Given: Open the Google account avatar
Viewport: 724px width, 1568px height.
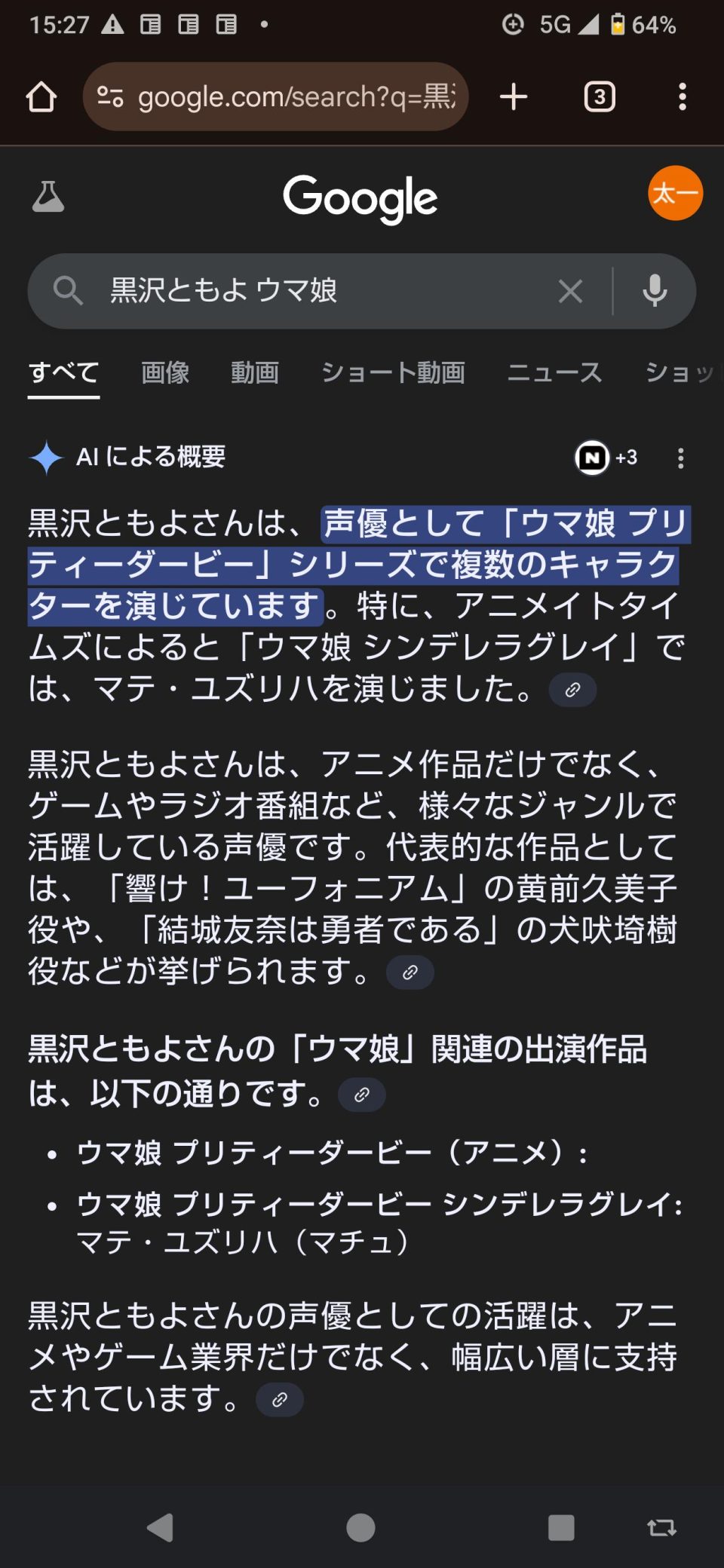Looking at the screenshot, I should pyautogui.click(x=675, y=194).
